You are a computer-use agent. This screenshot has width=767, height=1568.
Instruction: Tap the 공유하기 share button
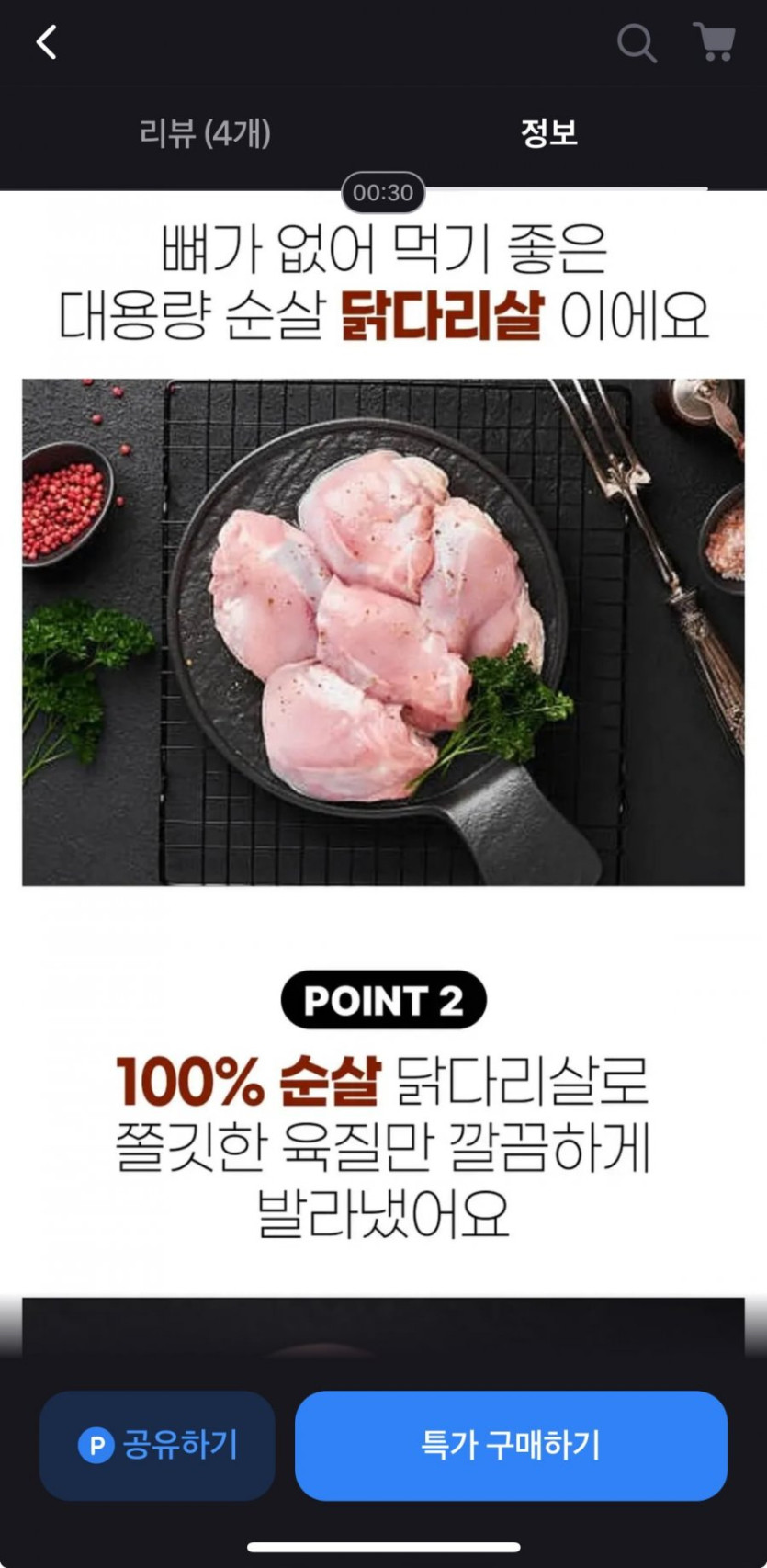coord(157,1446)
